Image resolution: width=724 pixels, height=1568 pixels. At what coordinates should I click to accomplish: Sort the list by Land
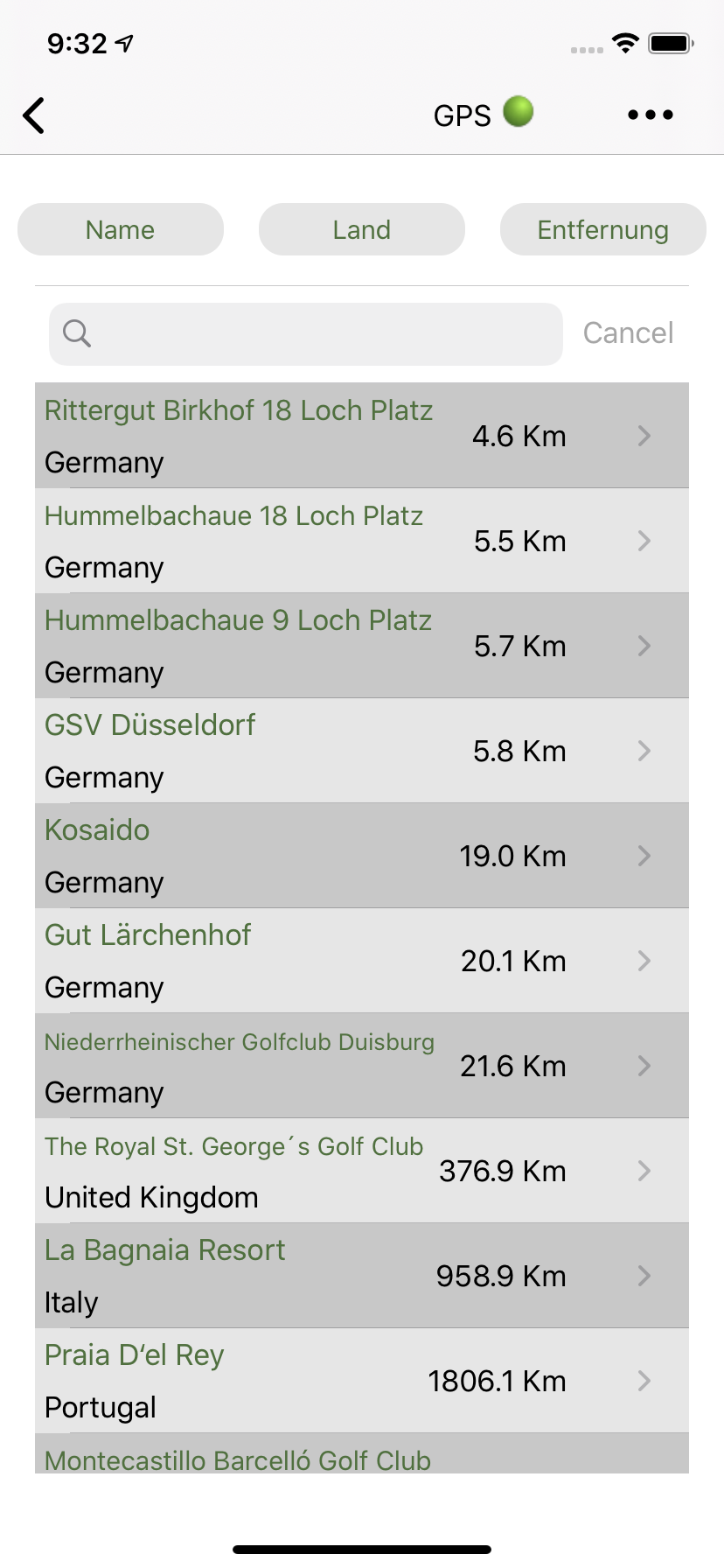click(362, 229)
